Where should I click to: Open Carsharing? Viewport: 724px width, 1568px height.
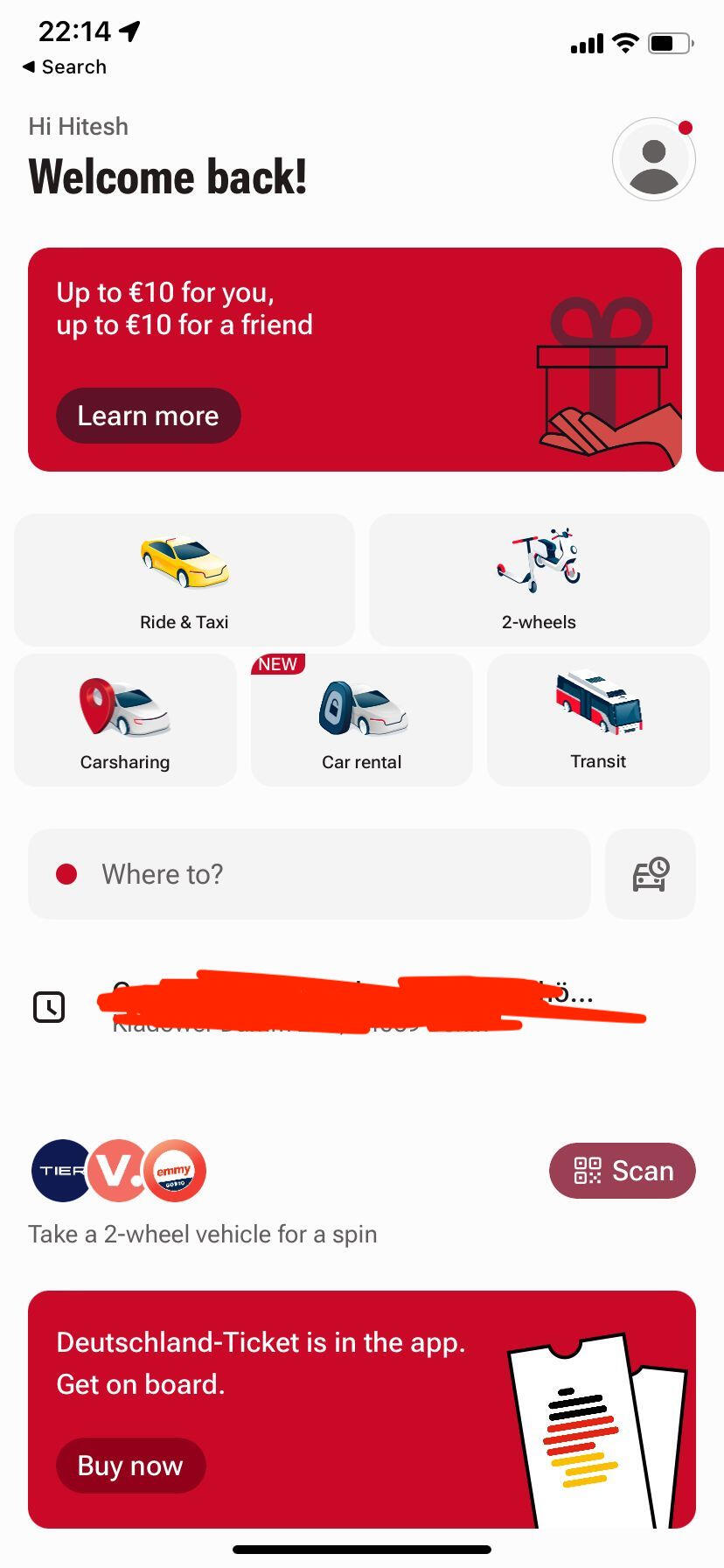pyautogui.click(x=125, y=720)
